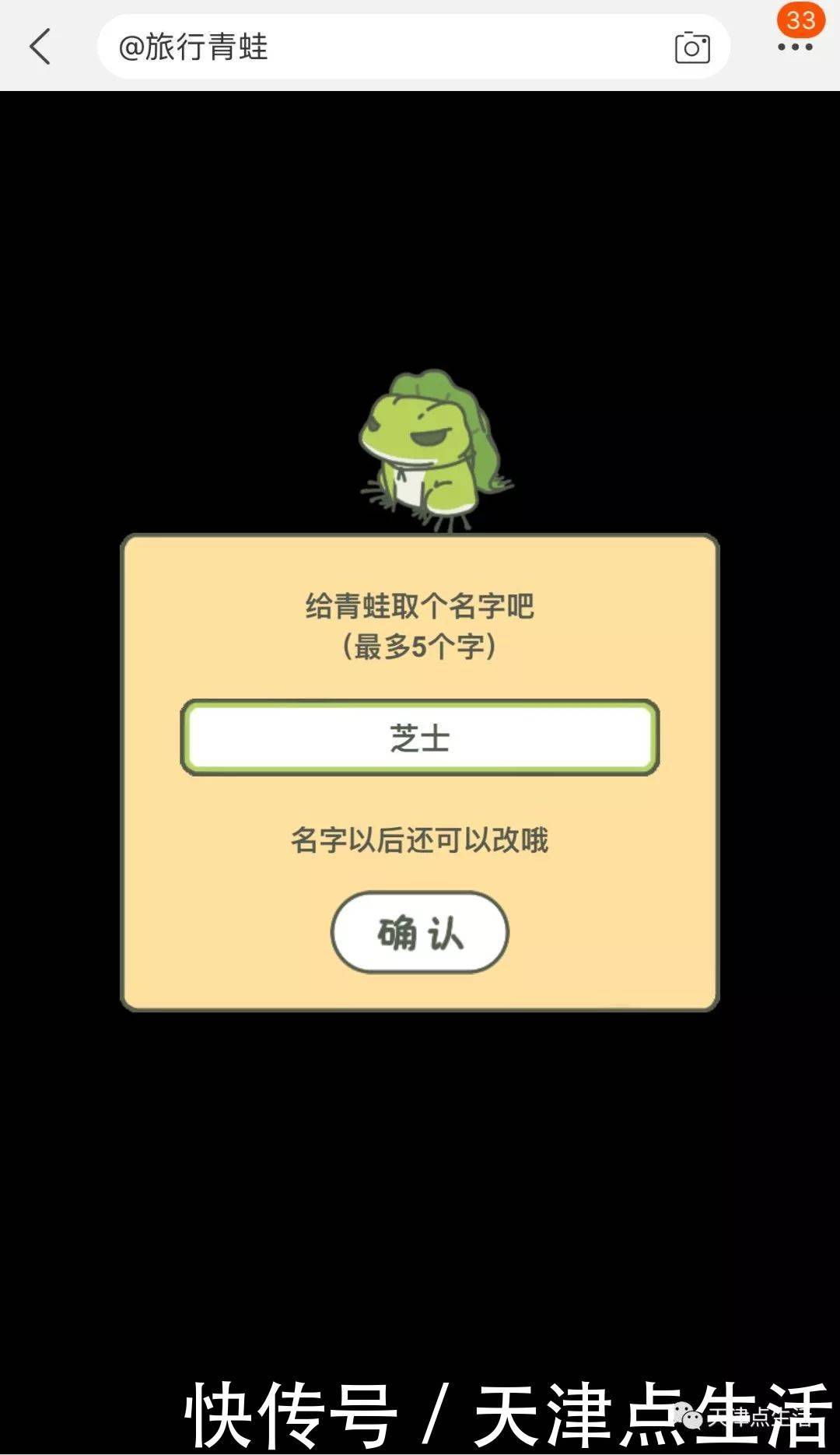
Task: Go back using the top-left arrow
Action: point(40,47)
